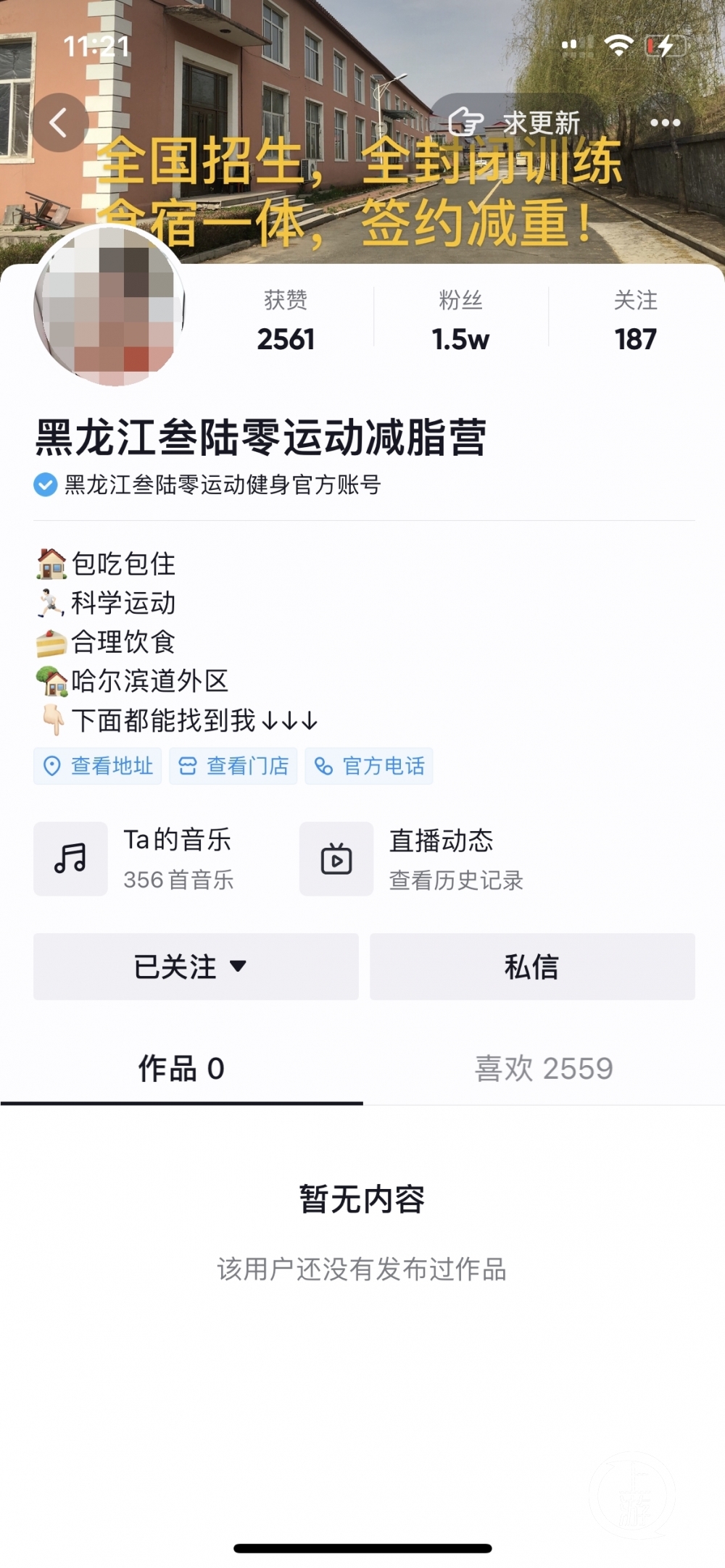This screenshot has height=1568, width=725.
Task: Open 直播动态 live history records
Action: (413, 859)
